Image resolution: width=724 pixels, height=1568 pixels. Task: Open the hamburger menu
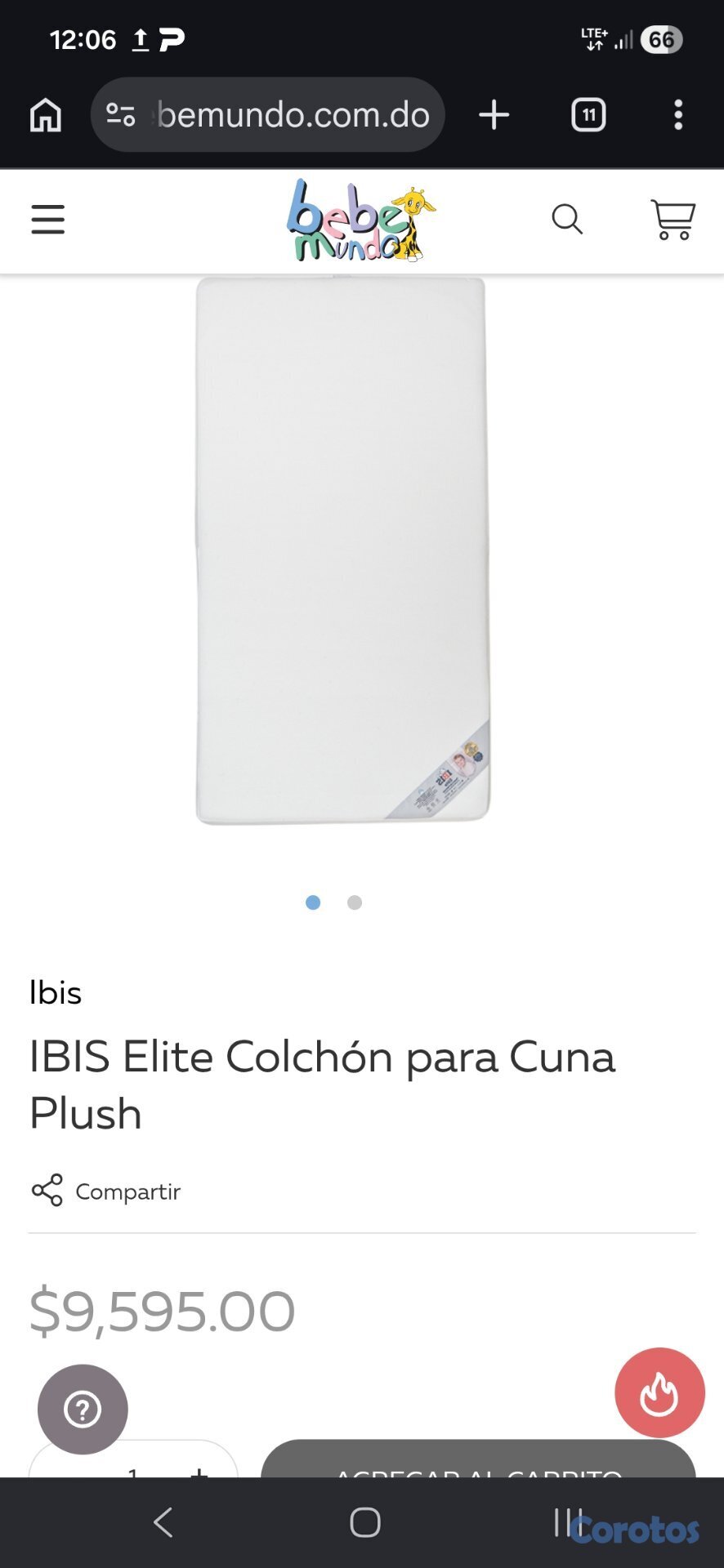point(48,220)
